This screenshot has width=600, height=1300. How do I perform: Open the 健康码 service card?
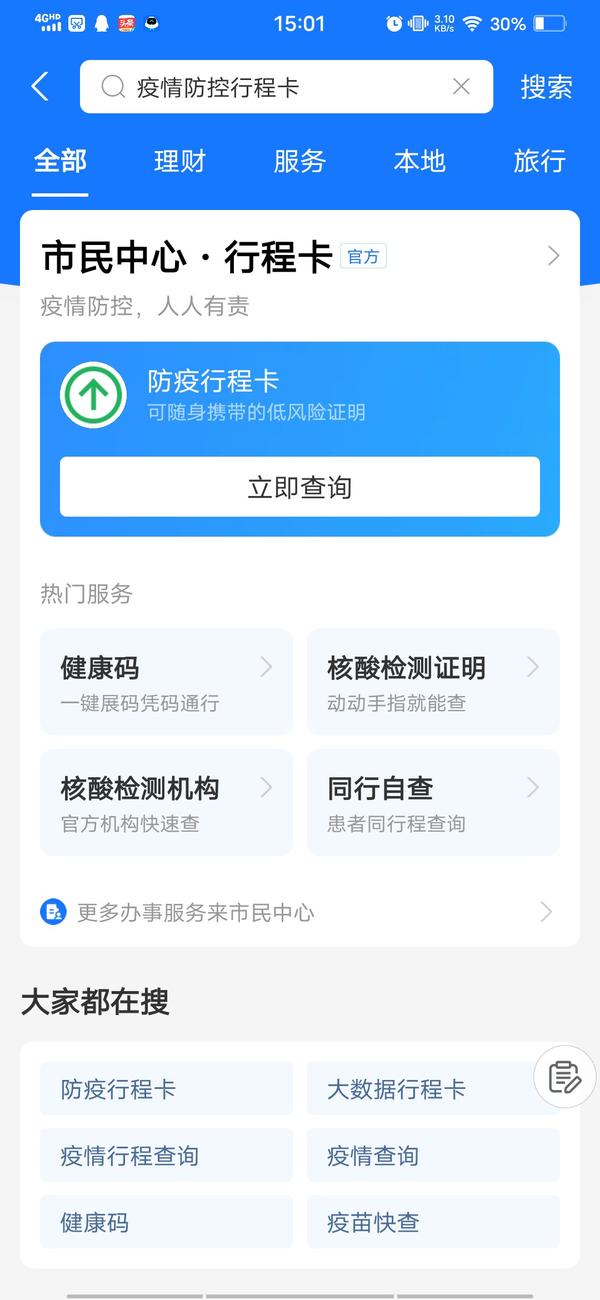(x=166, y=682)
